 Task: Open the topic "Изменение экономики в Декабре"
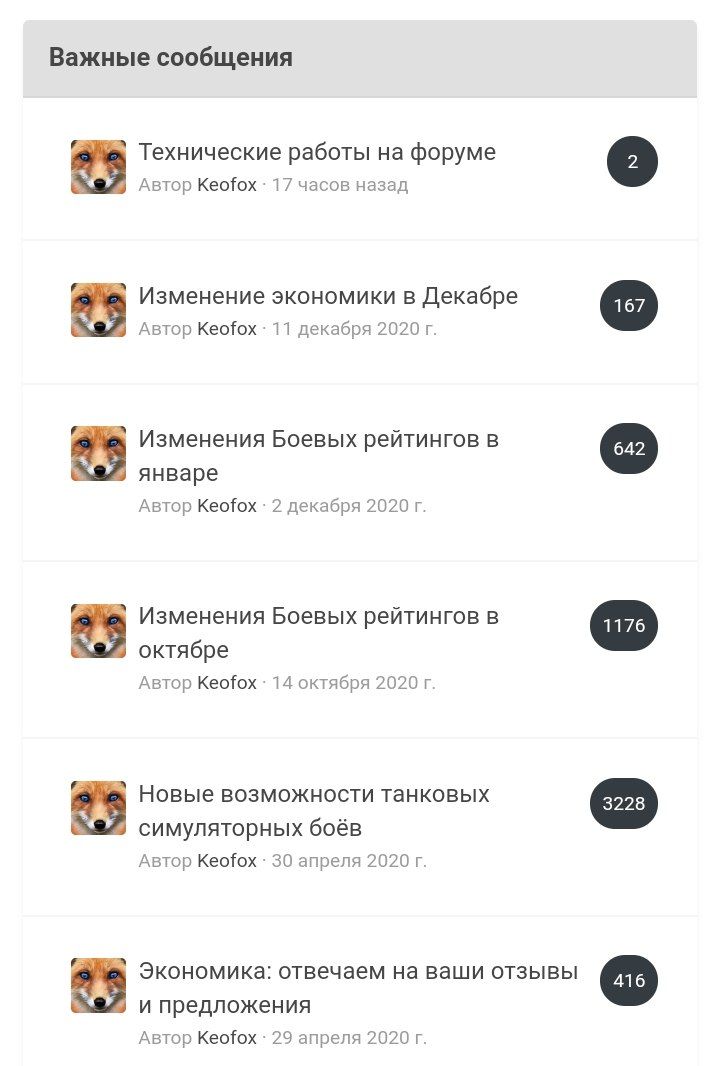tap(327, 296)
